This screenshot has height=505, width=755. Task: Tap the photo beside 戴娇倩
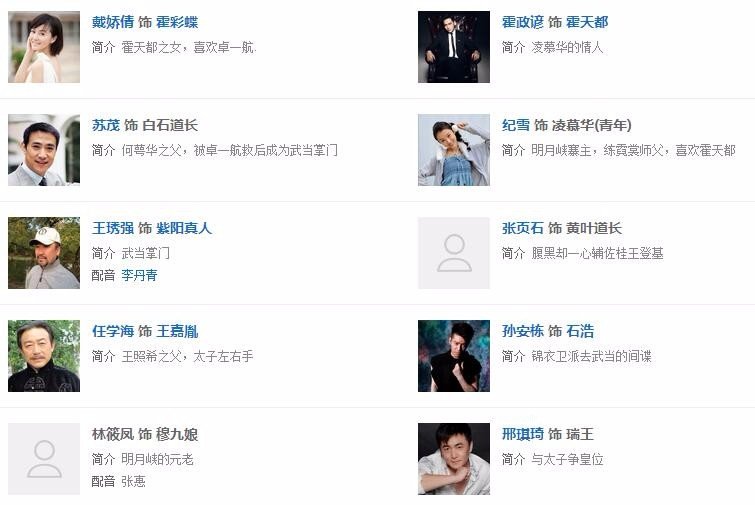click(x=44, y=47)
